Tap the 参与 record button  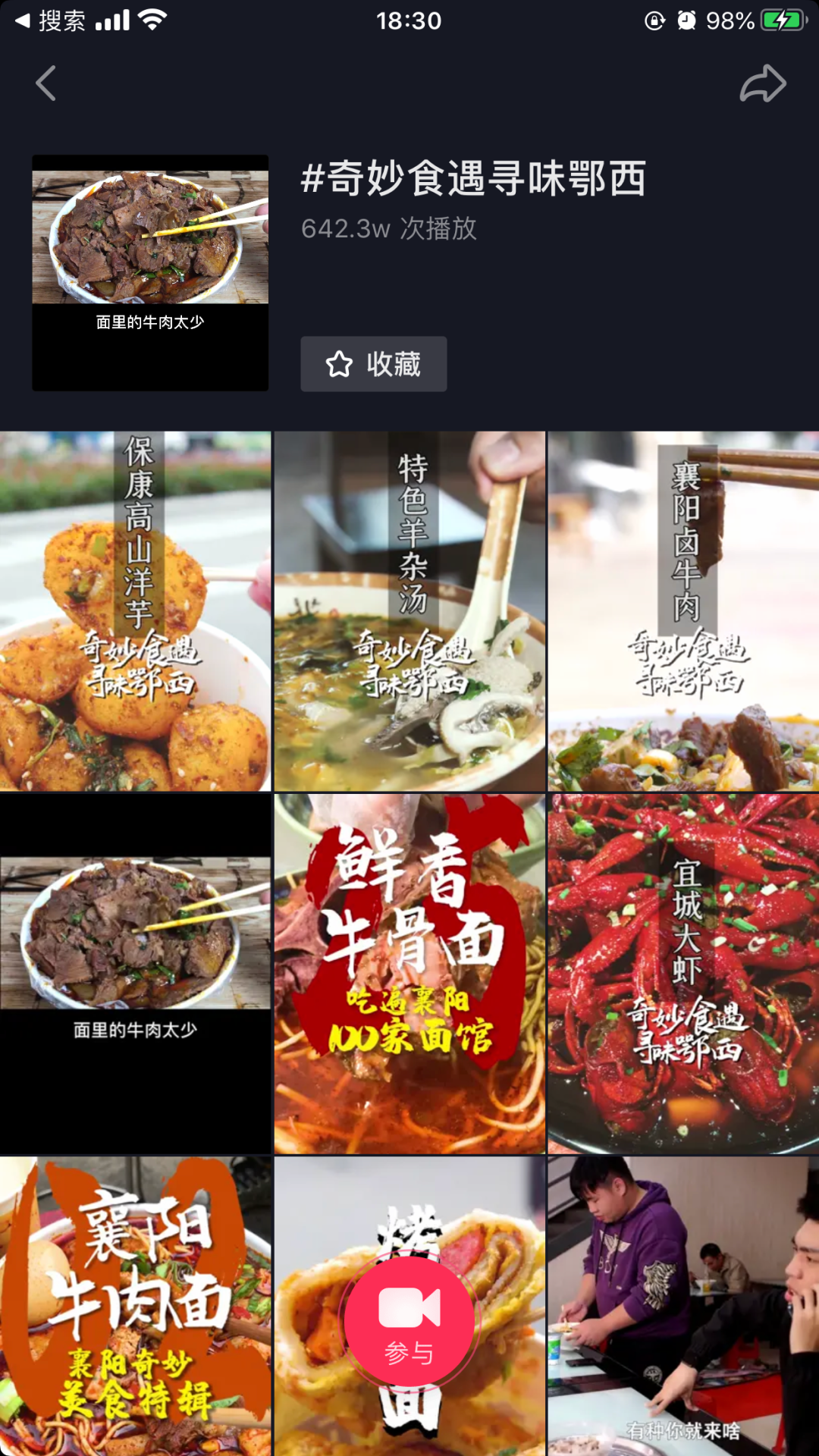[x=409, y=1321]
